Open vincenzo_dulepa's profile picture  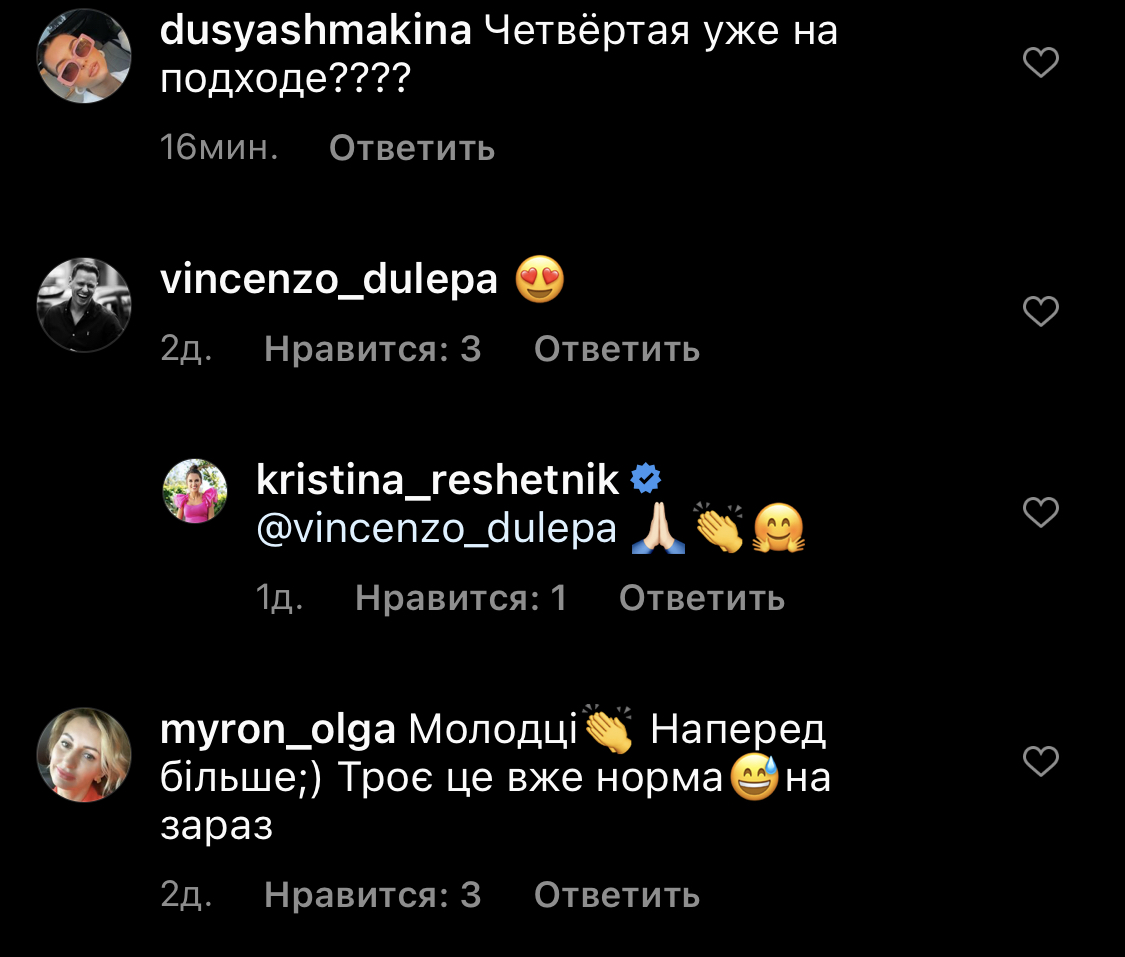(84, 305)
